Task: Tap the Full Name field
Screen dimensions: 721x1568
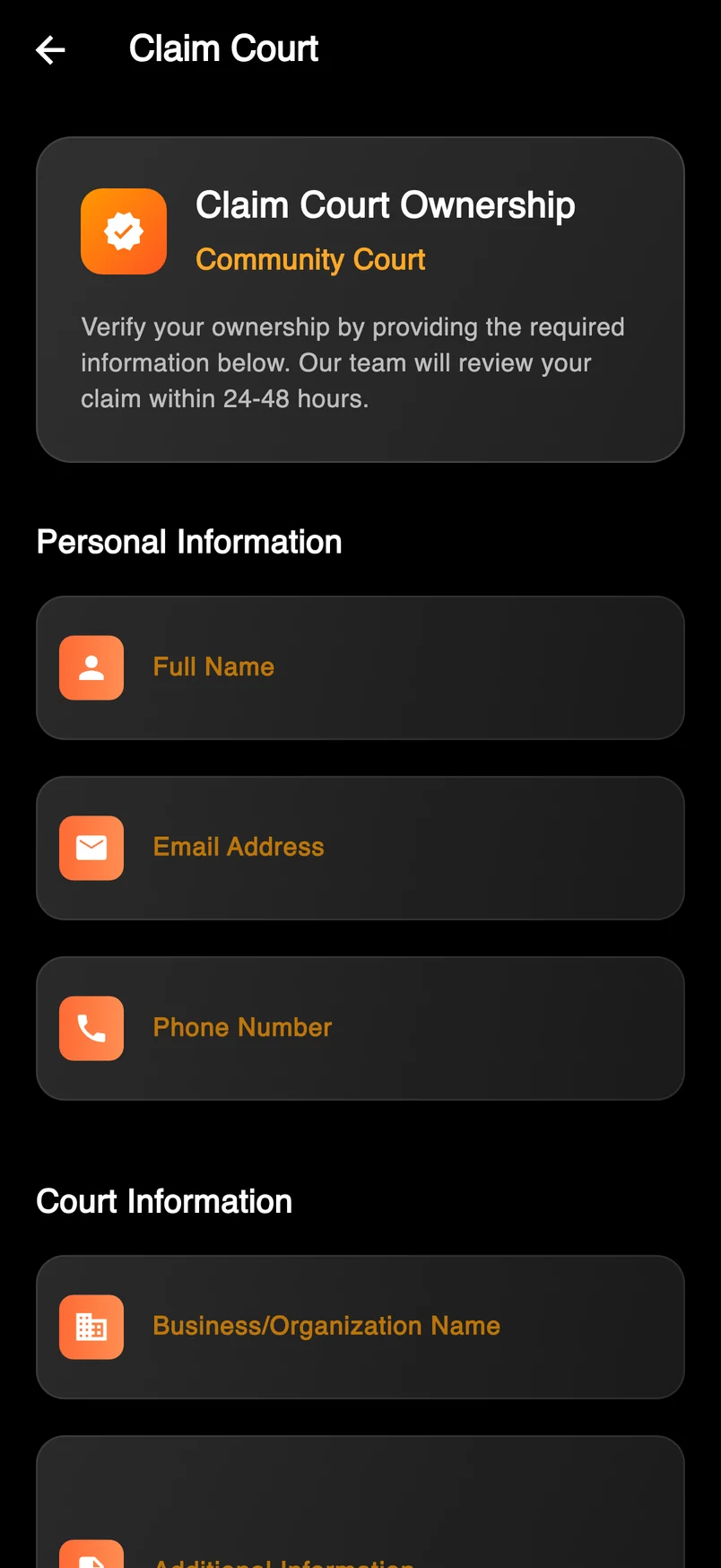Action: (360, 667)
